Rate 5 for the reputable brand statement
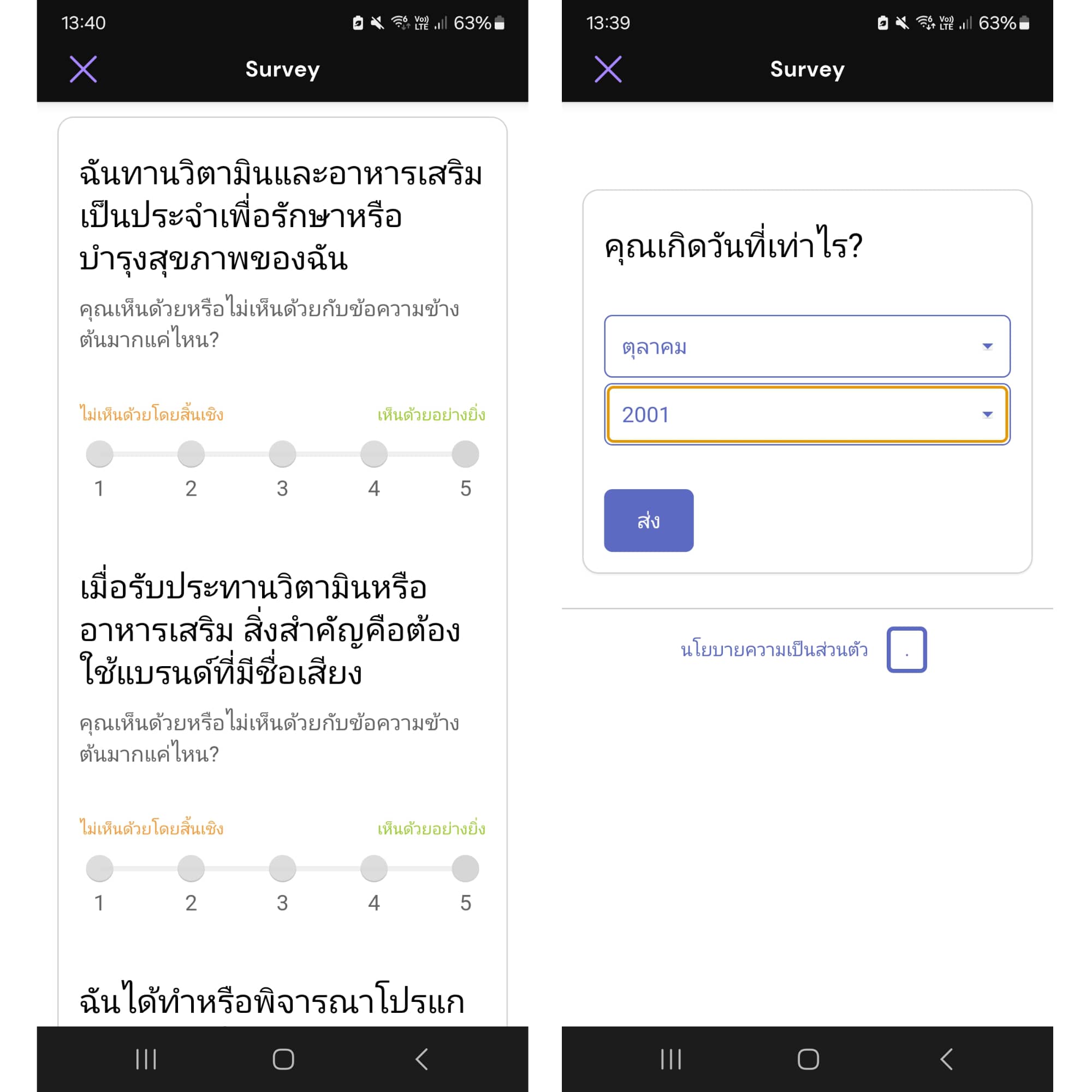1092x1092 pixels. (x=465, y=868)
